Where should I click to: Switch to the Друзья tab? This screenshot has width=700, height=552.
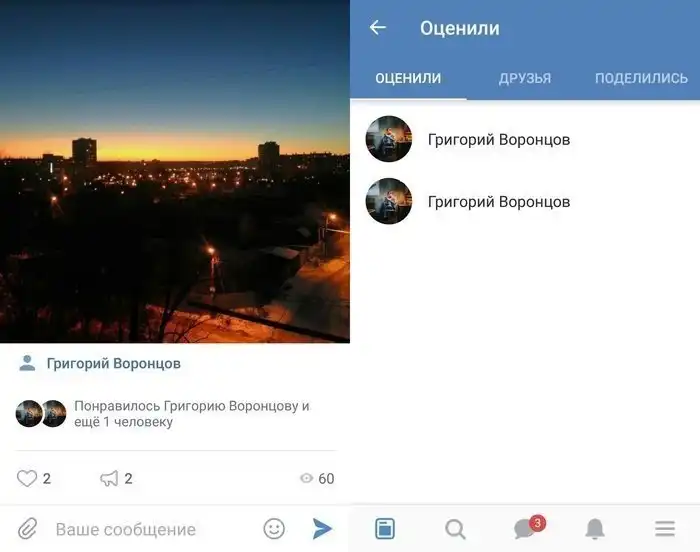pyautogui.click(x=524, y=78)
